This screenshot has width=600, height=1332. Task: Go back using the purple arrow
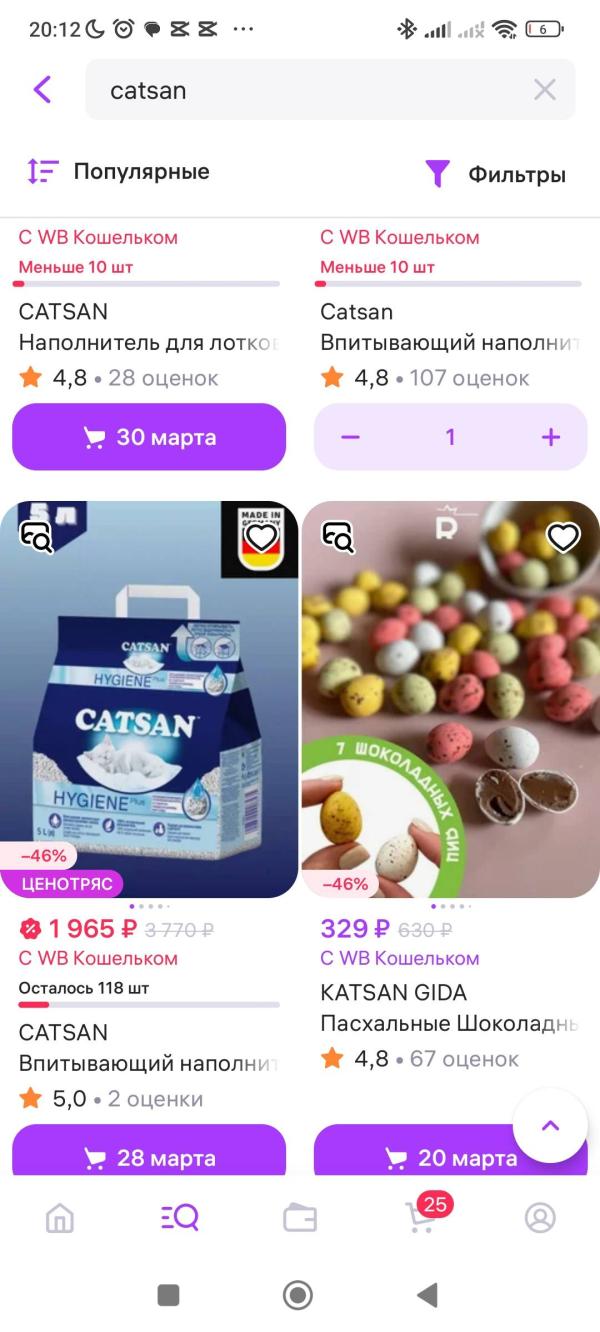click(42, 90)
